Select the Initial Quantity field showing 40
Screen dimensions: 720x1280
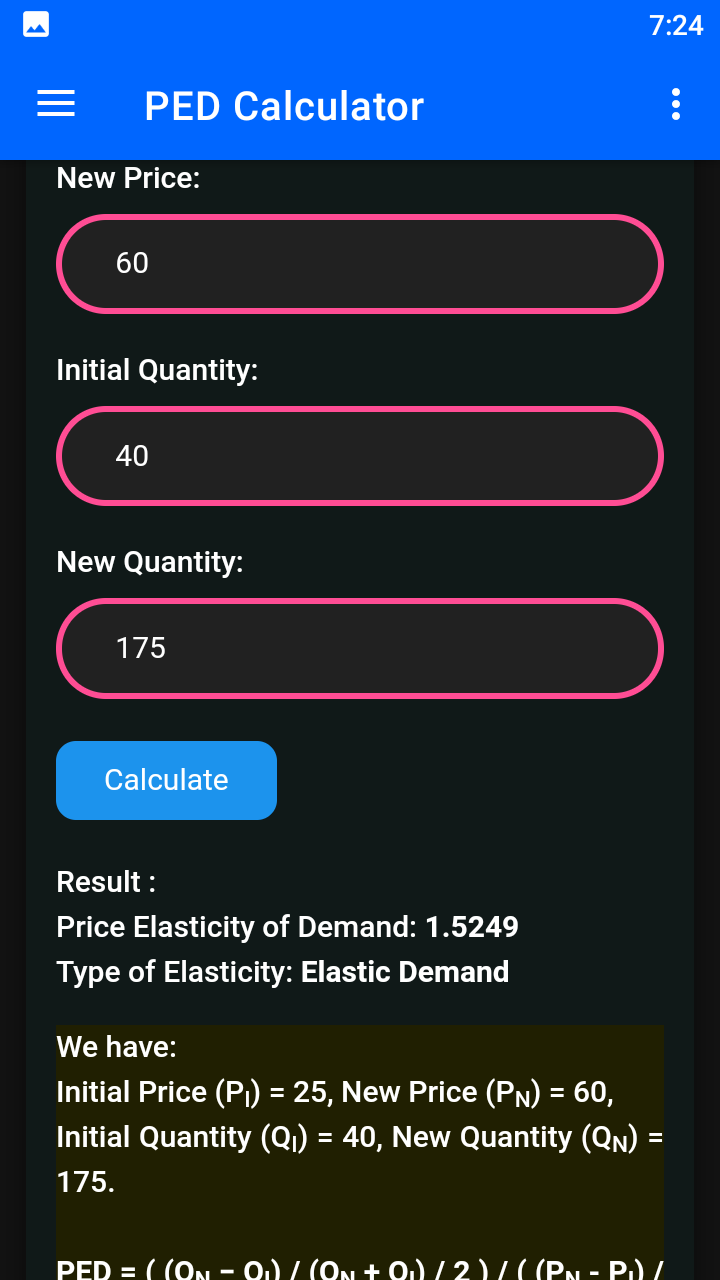[360, 455]
